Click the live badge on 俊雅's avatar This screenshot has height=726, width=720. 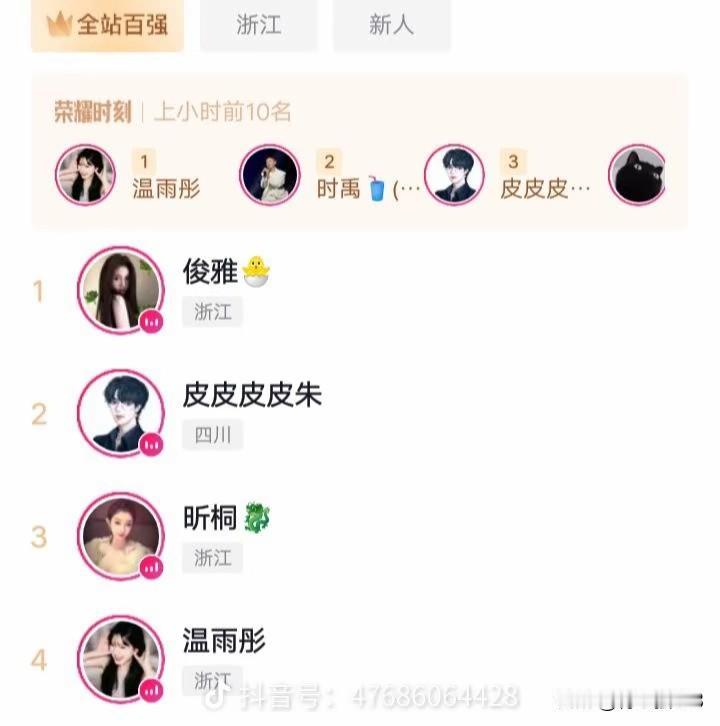click(153, 322)
